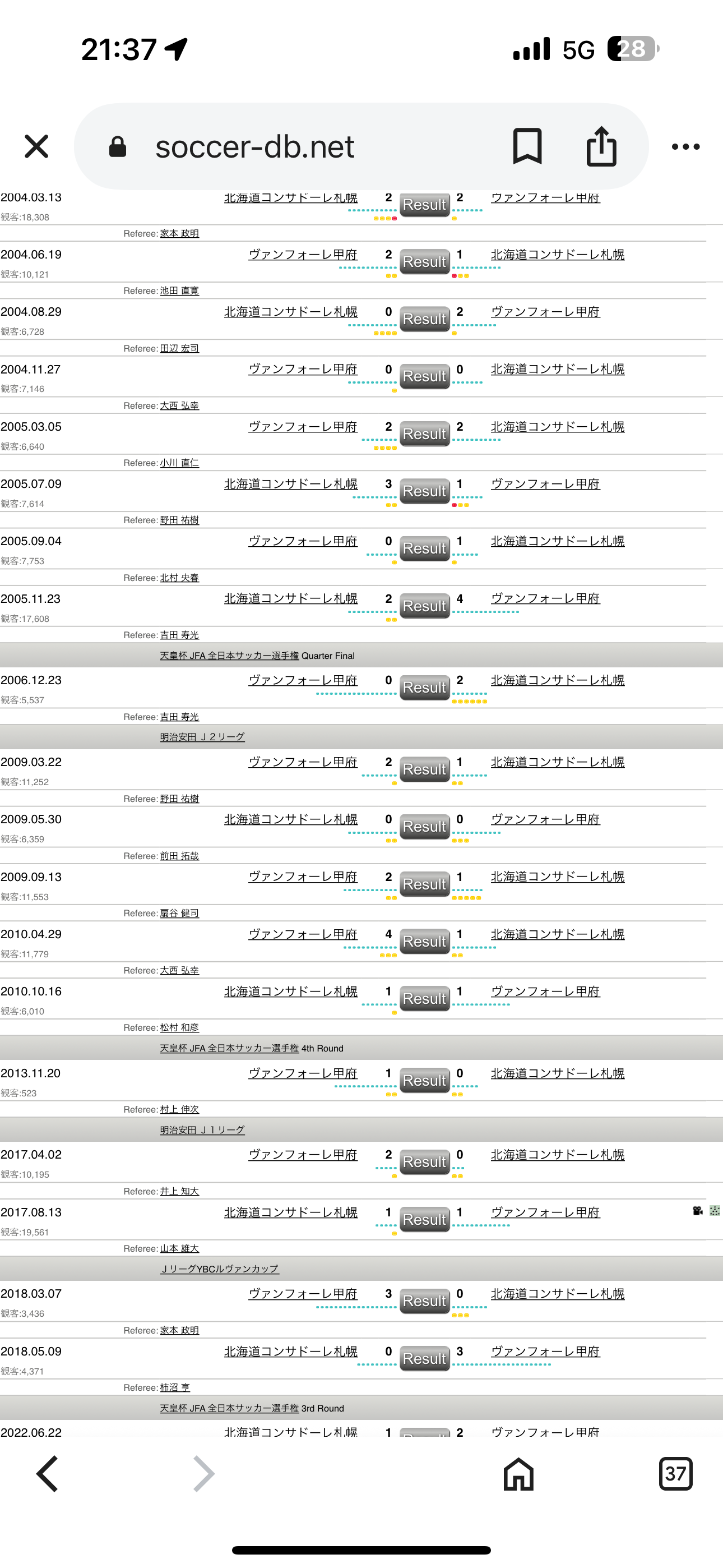Open 明治安田 J1リーグ competition link
The image size is (723, 1568).
[202, 1130]
